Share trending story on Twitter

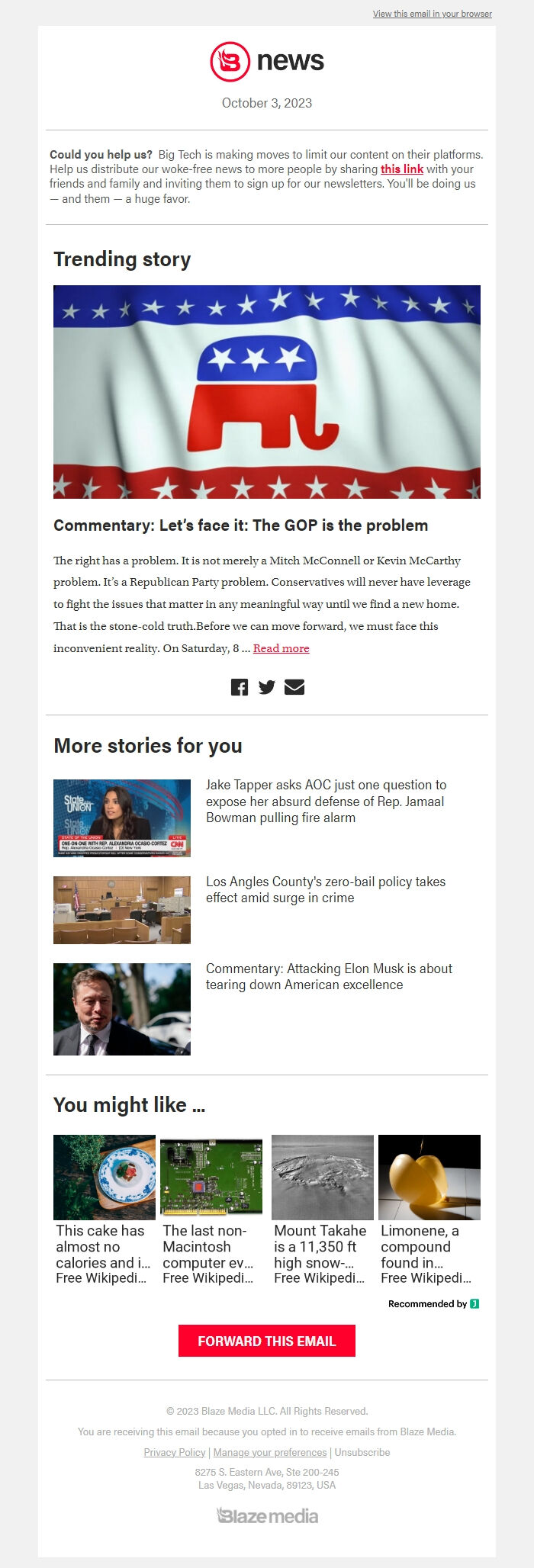pos(266,687)
